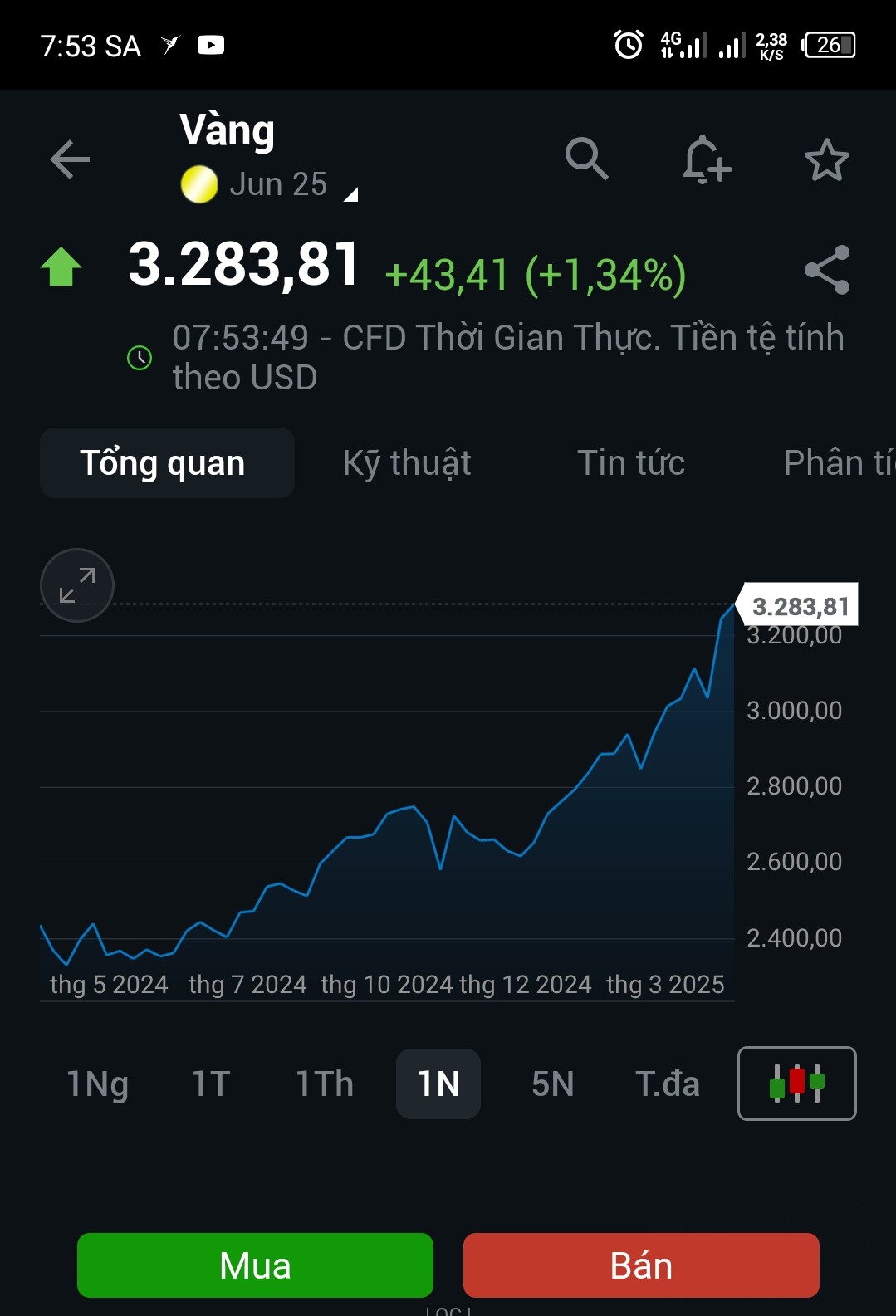Share the gold quote
896x1316 pixels.
[827, 270]
